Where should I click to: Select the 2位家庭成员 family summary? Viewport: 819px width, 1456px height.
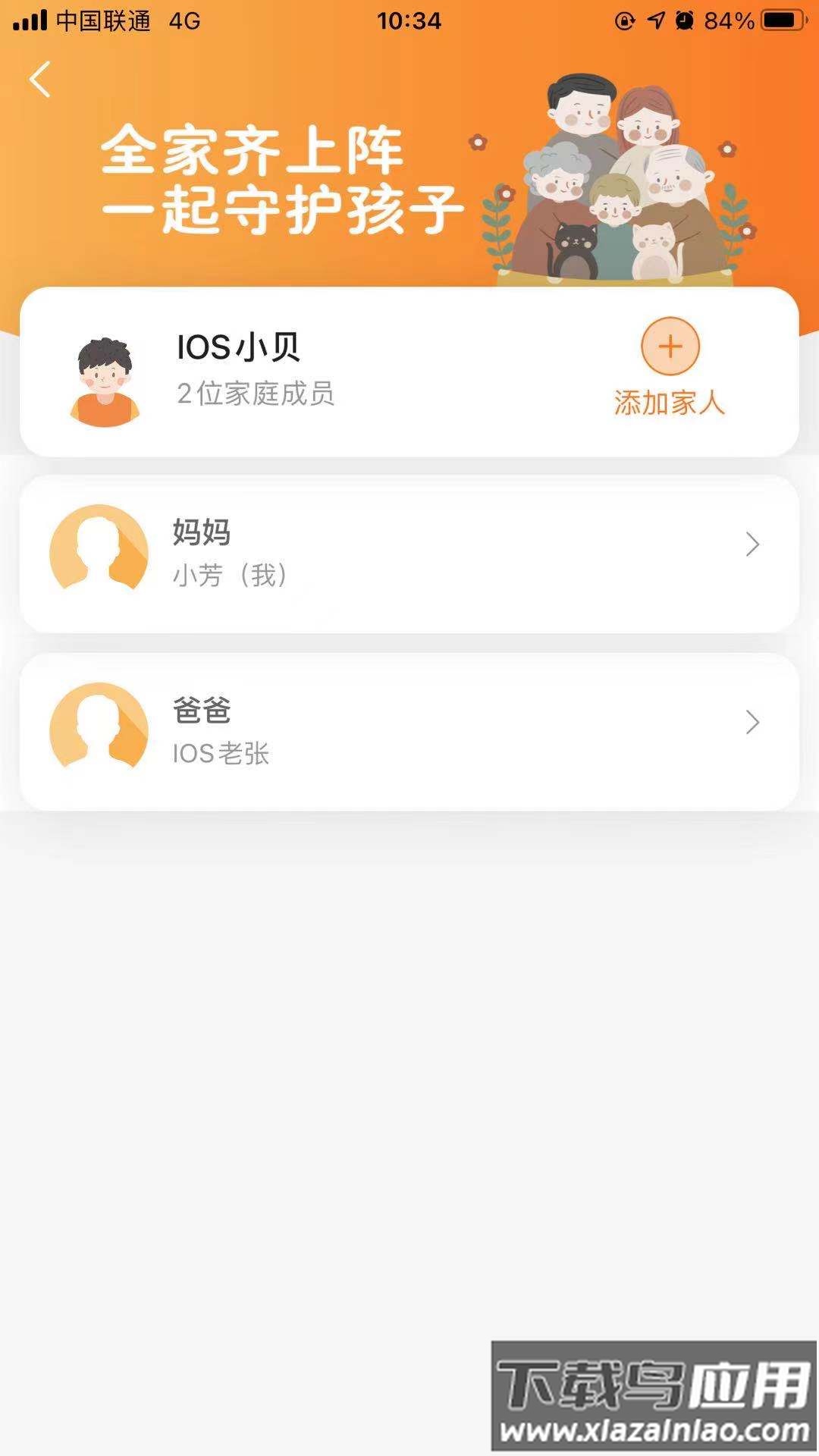256,396
